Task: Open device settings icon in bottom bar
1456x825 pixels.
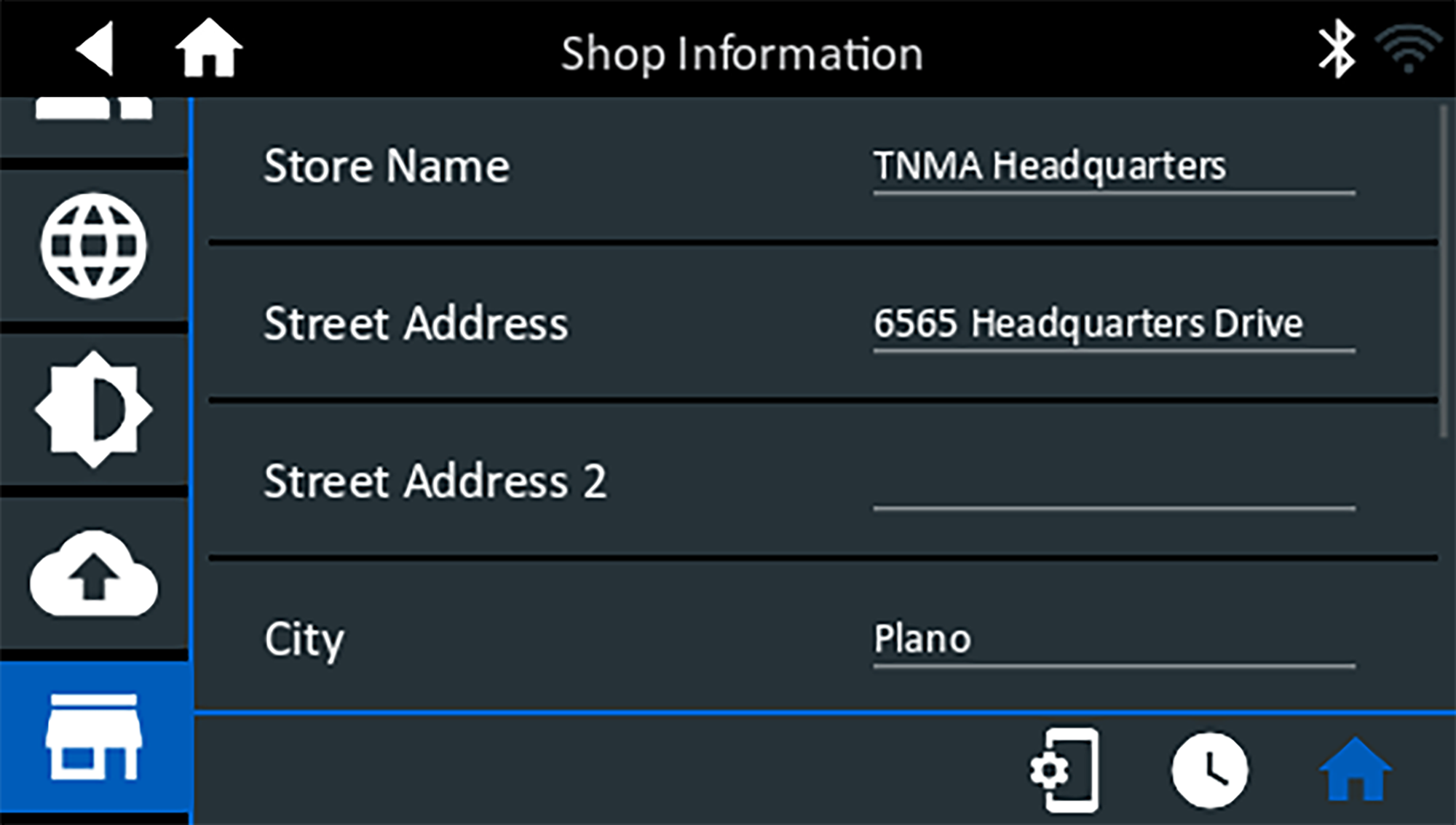Action: coord(1065,770)
